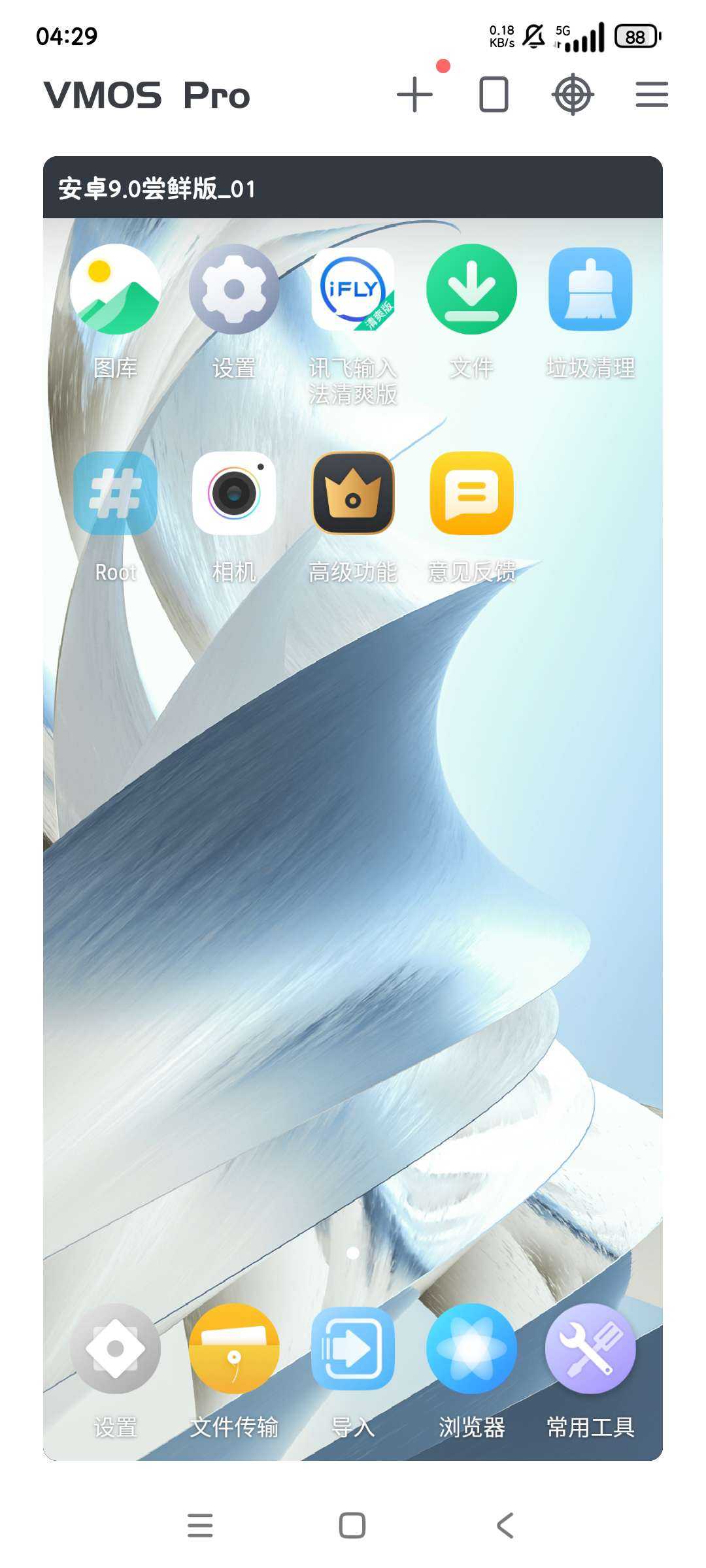Open the 图库 gallery app
Image resolution: width=706 pixels, height=1568 pixels.
pyautogui.click(x=115, y=289)
